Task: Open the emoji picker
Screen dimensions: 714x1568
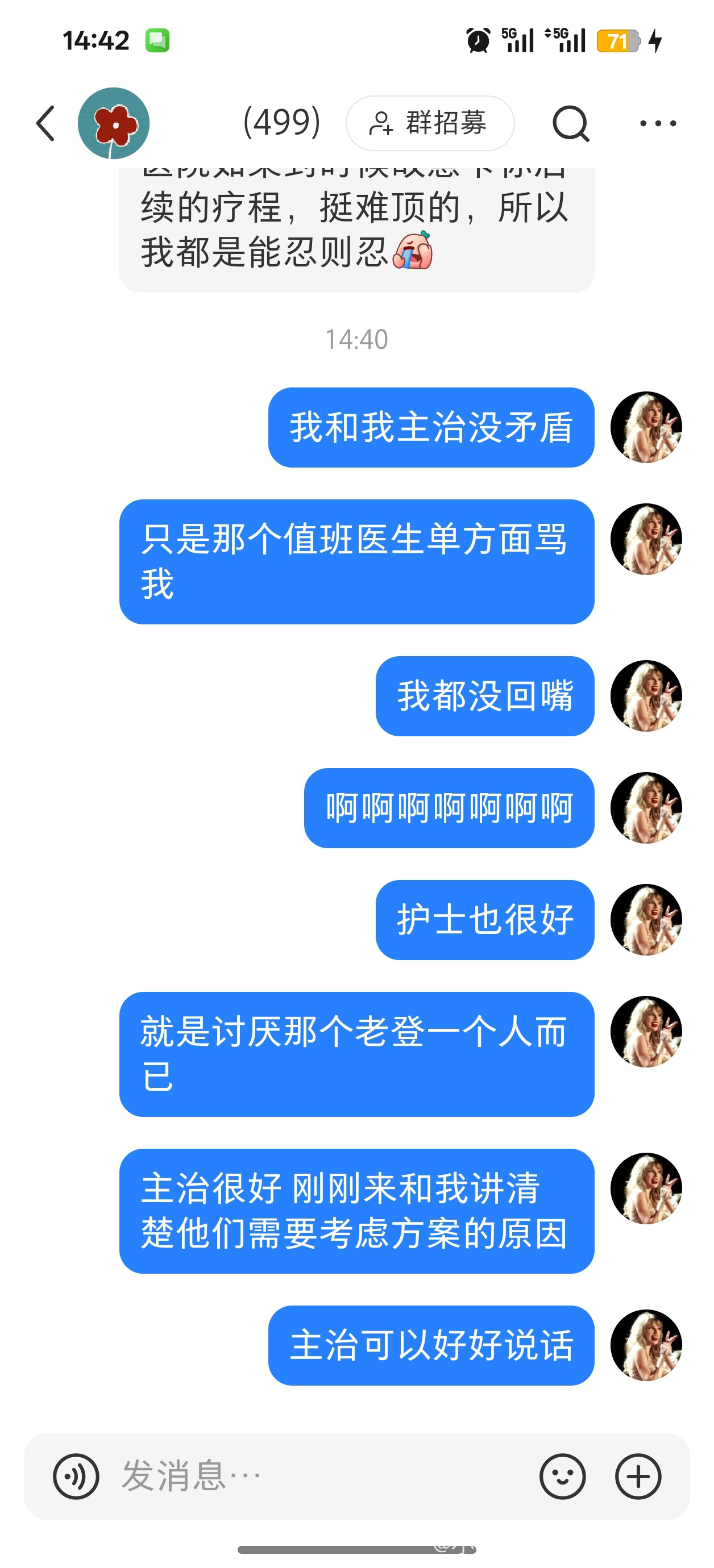Action: pyautogui.click(x=562, y=1476)
